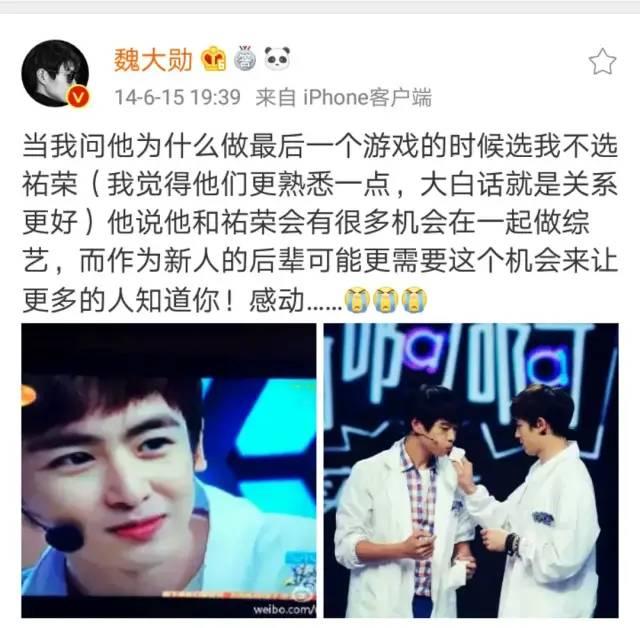Favorite this post with the star icon
This screenshot has width=640, height=628.
tap(602, 63)
